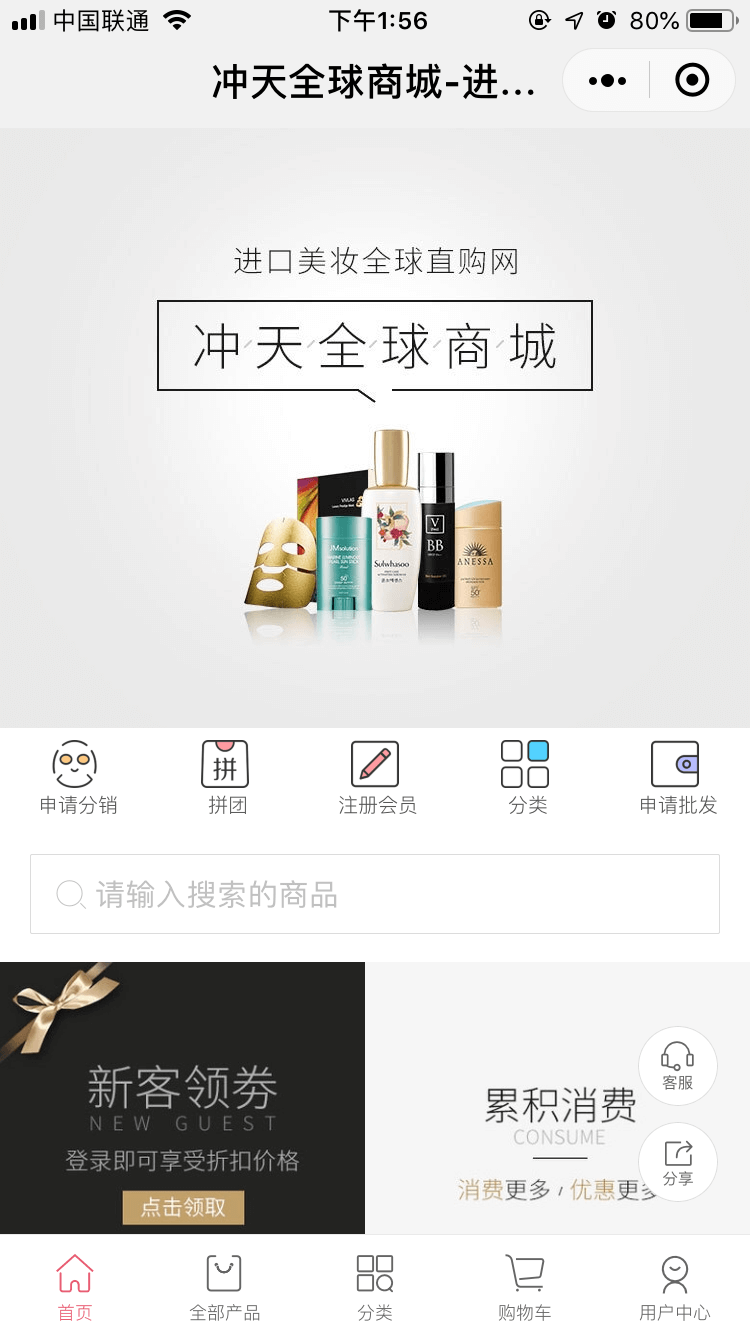Viewport: 750px width, 1334px height.
Task: Switch to the 首页 tab
Action: pyautogui.click(x=75, y=1286)
